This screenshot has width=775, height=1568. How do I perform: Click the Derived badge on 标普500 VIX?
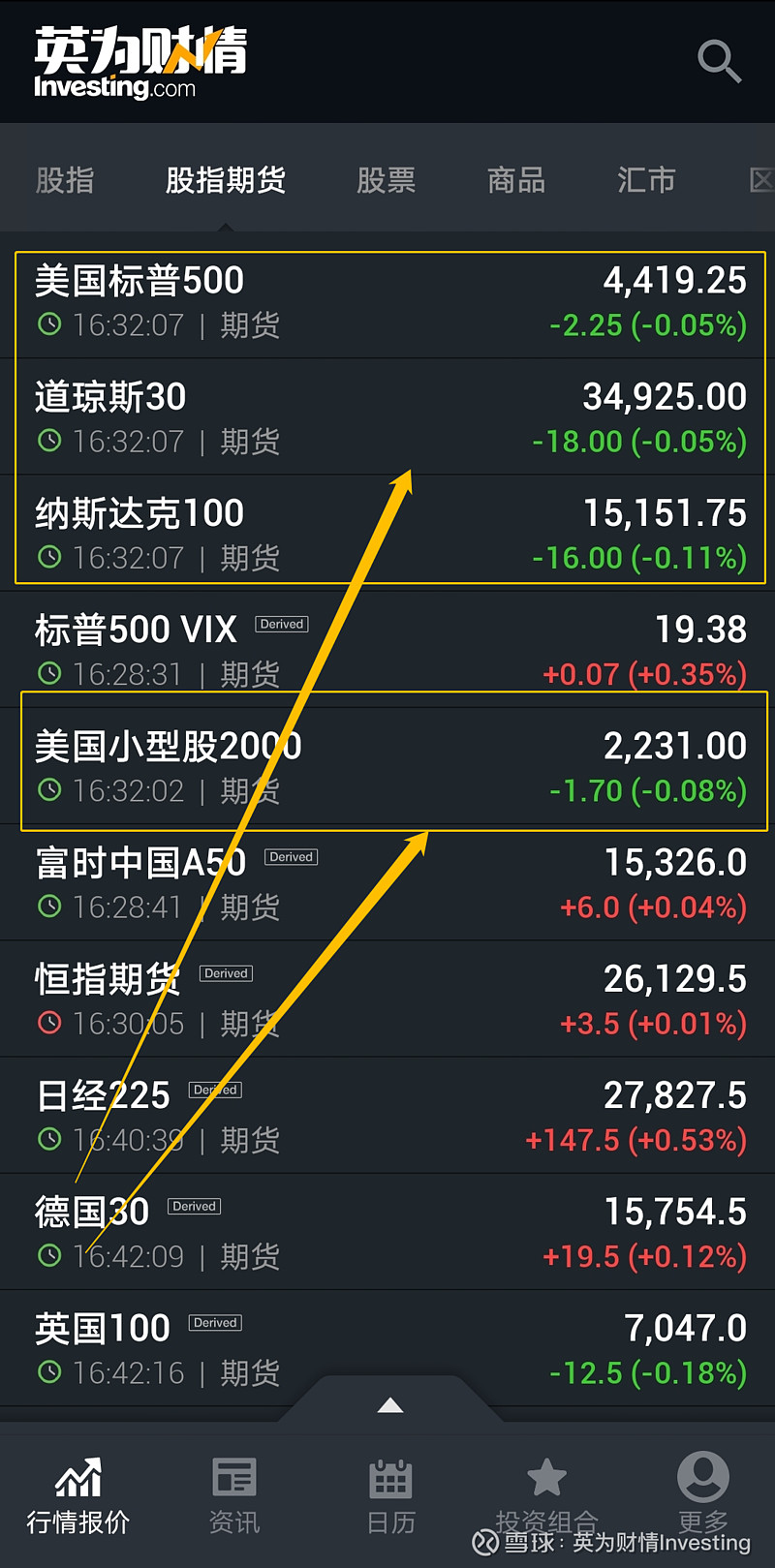coord(281,624)
